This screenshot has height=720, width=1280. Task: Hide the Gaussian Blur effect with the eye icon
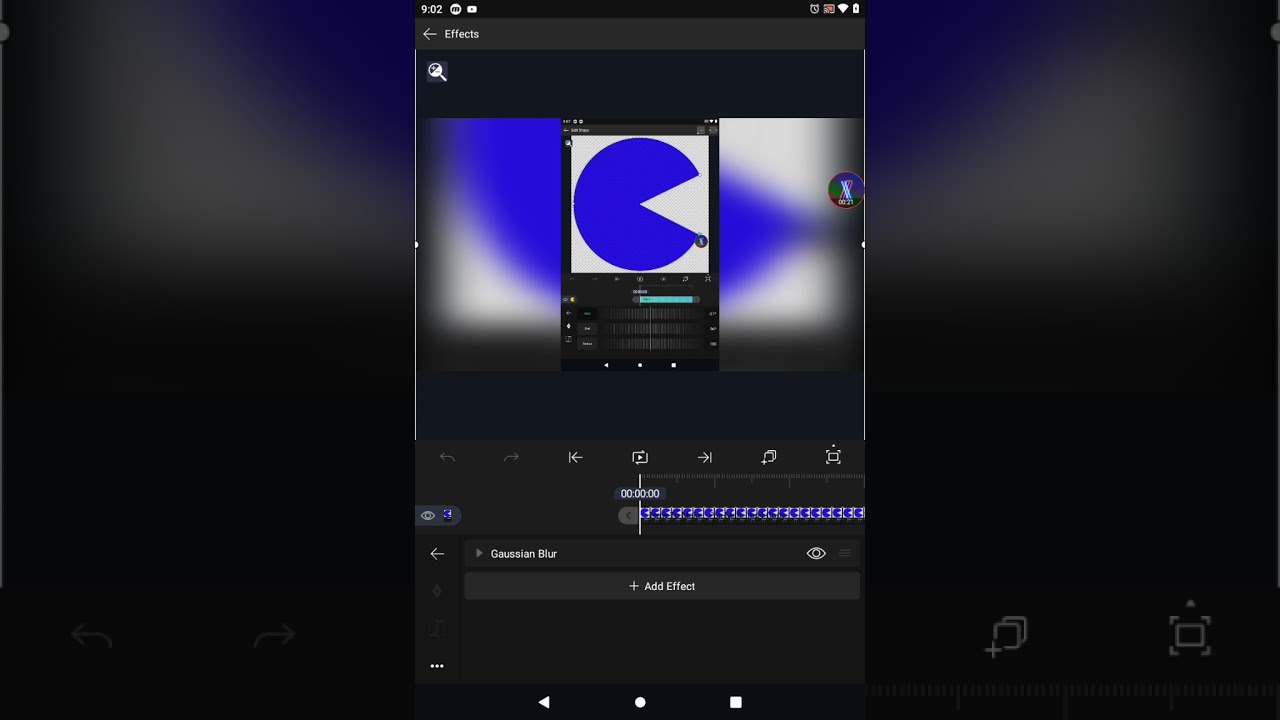[x=816, y=554]
